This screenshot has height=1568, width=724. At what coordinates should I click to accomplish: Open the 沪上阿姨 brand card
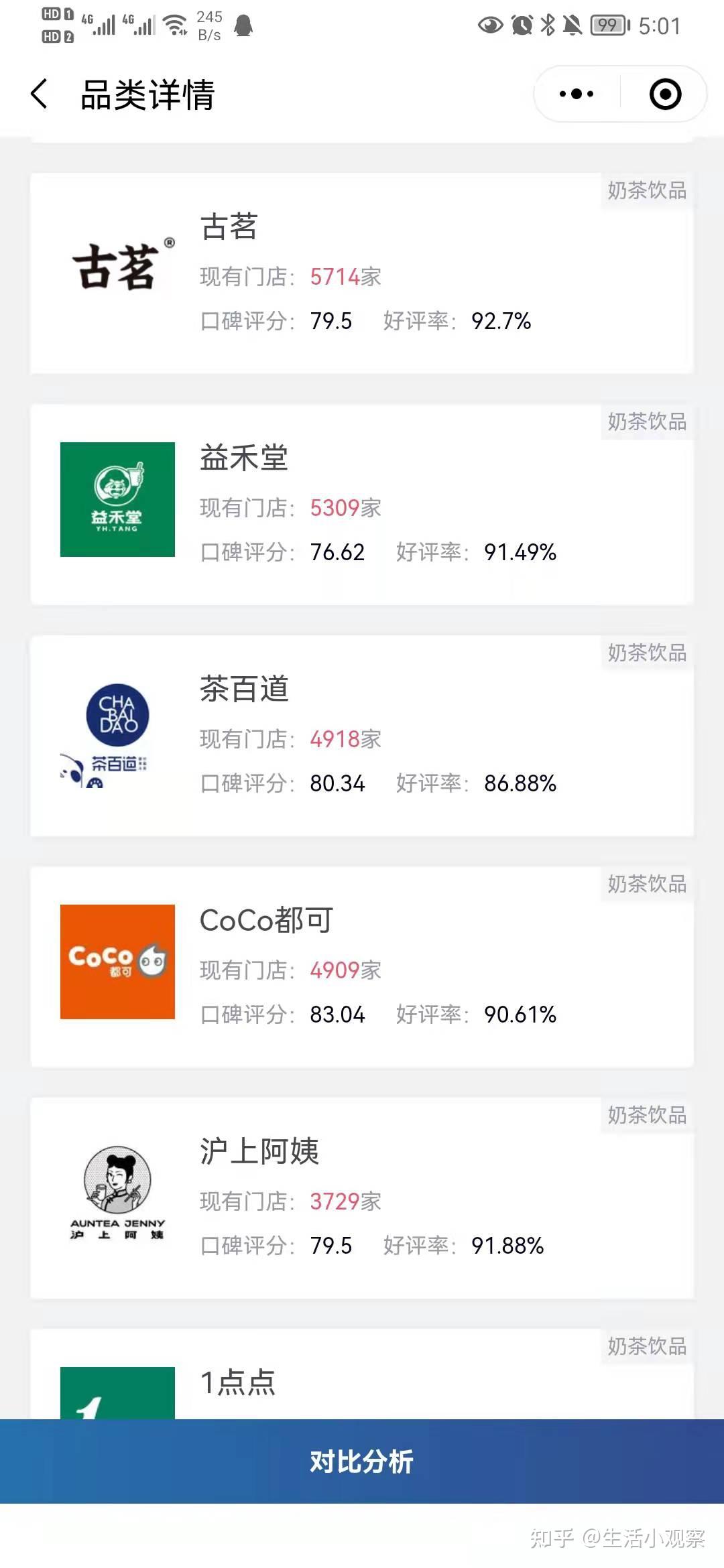(362, 1197)
